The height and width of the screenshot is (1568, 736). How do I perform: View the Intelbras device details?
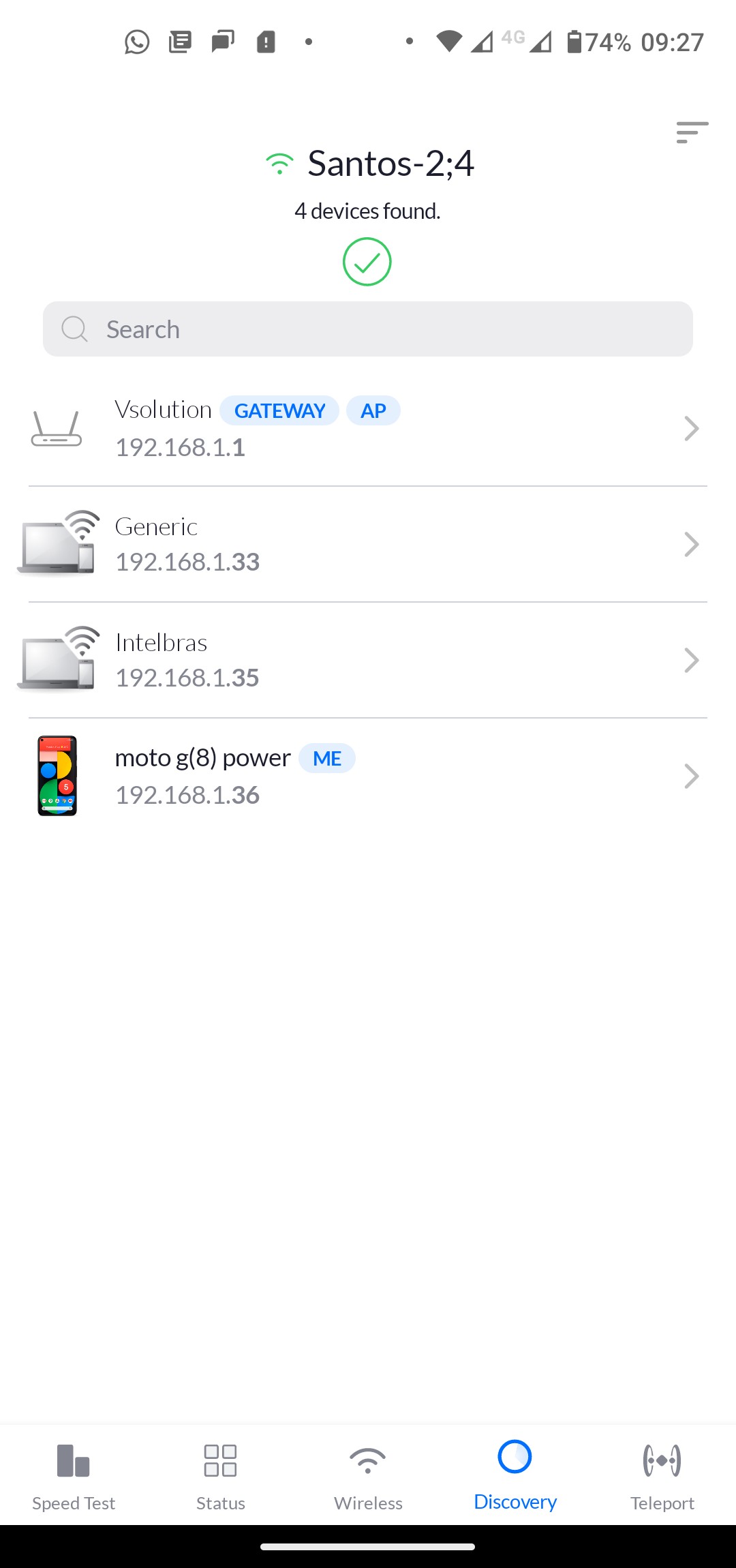point(368,660)
